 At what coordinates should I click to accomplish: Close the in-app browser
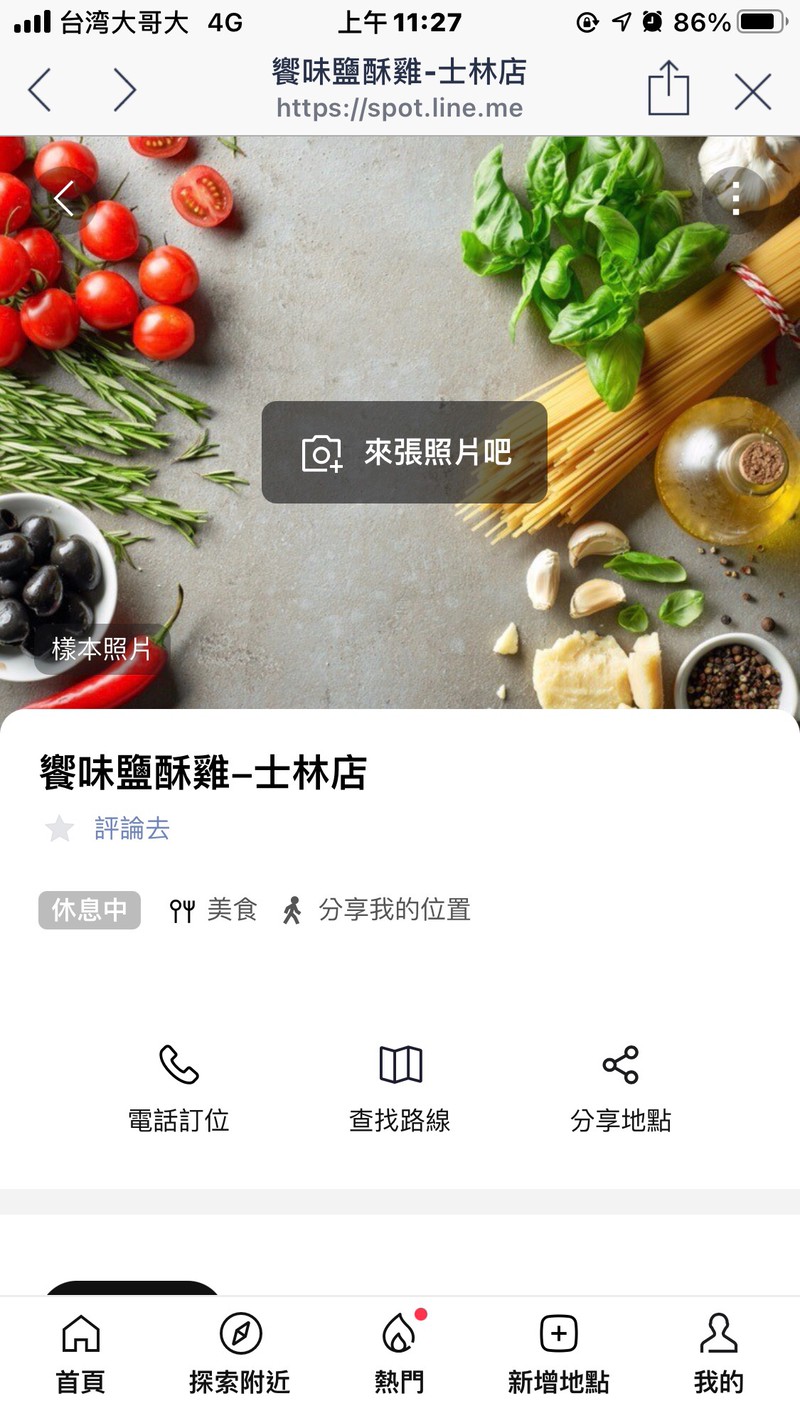click(752, 92)
